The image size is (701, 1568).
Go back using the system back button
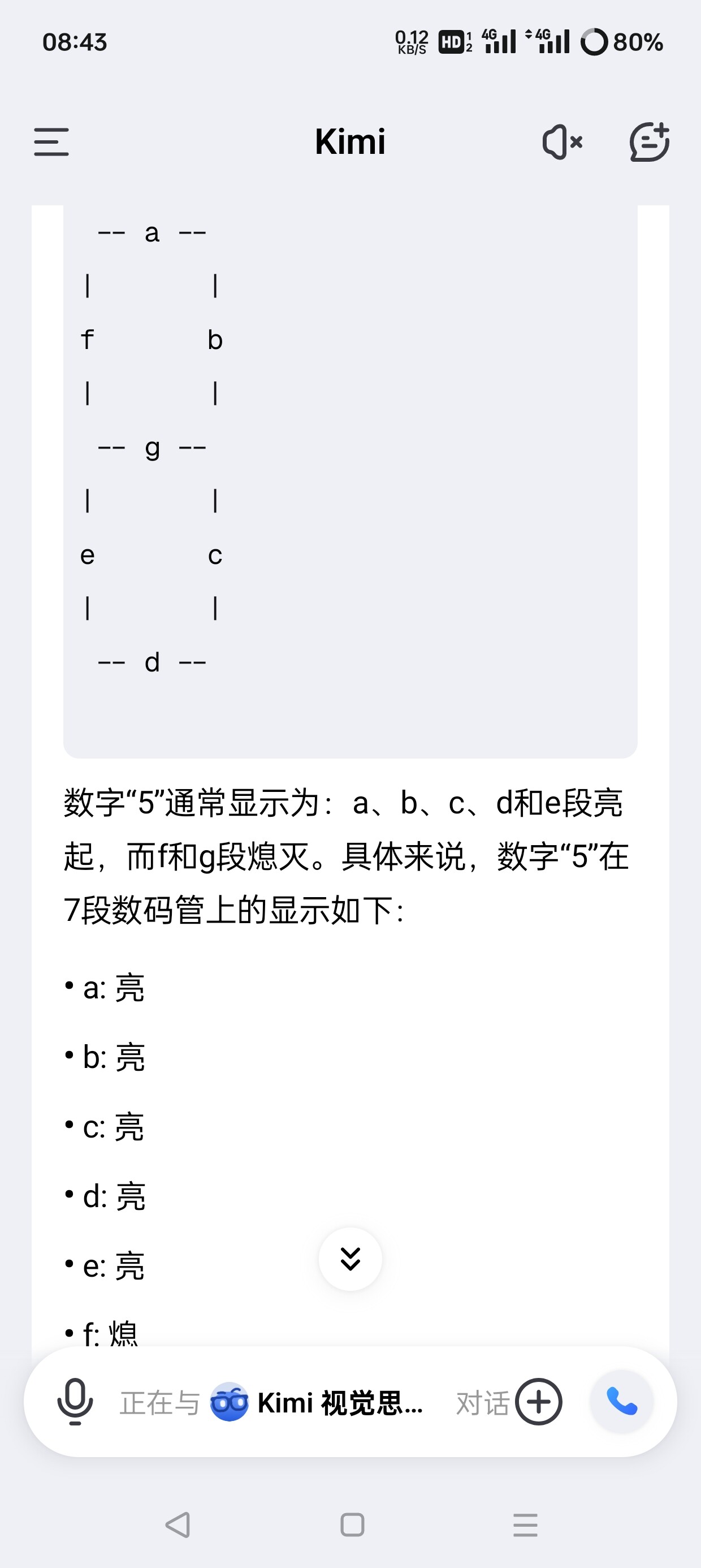pos(178,1525)
